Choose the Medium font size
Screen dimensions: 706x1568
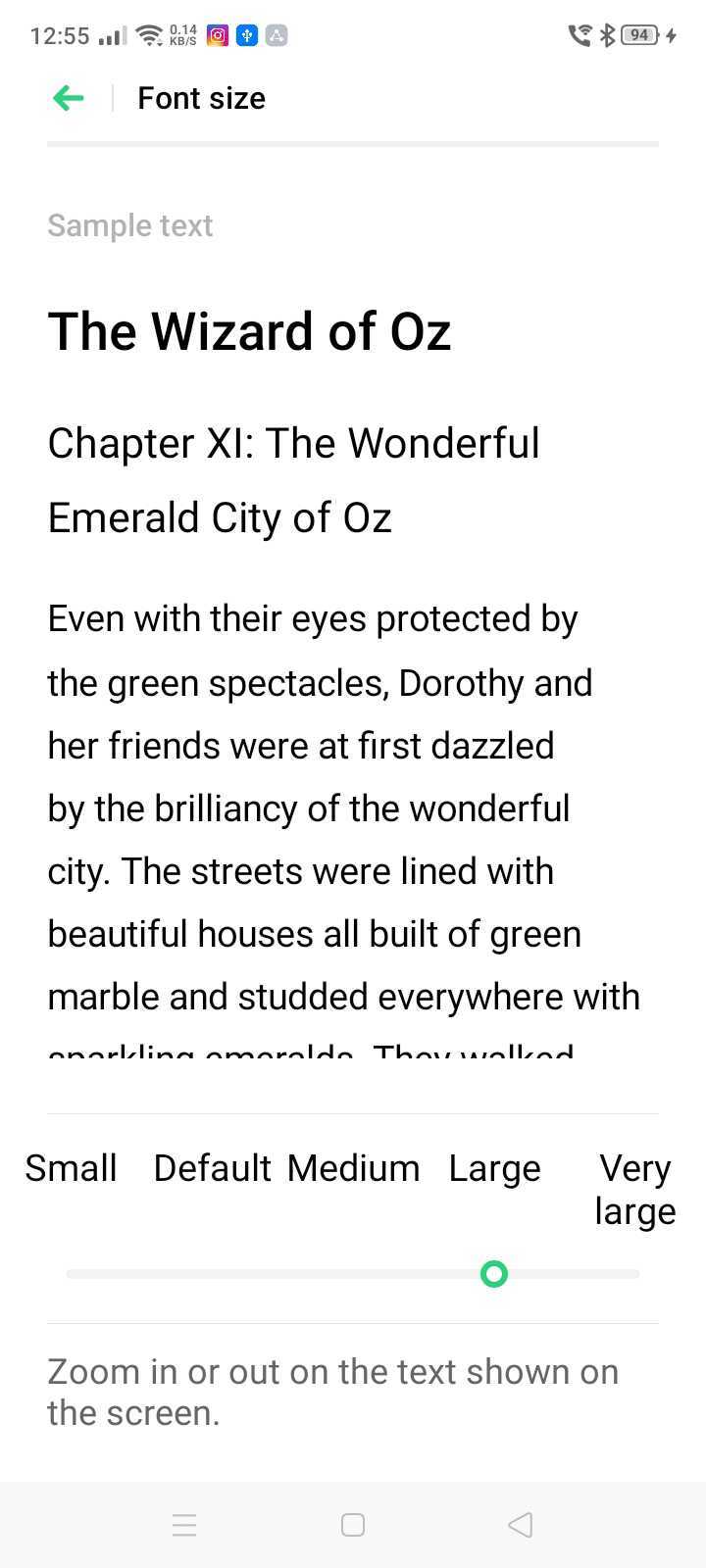[x=353, y=1168]
